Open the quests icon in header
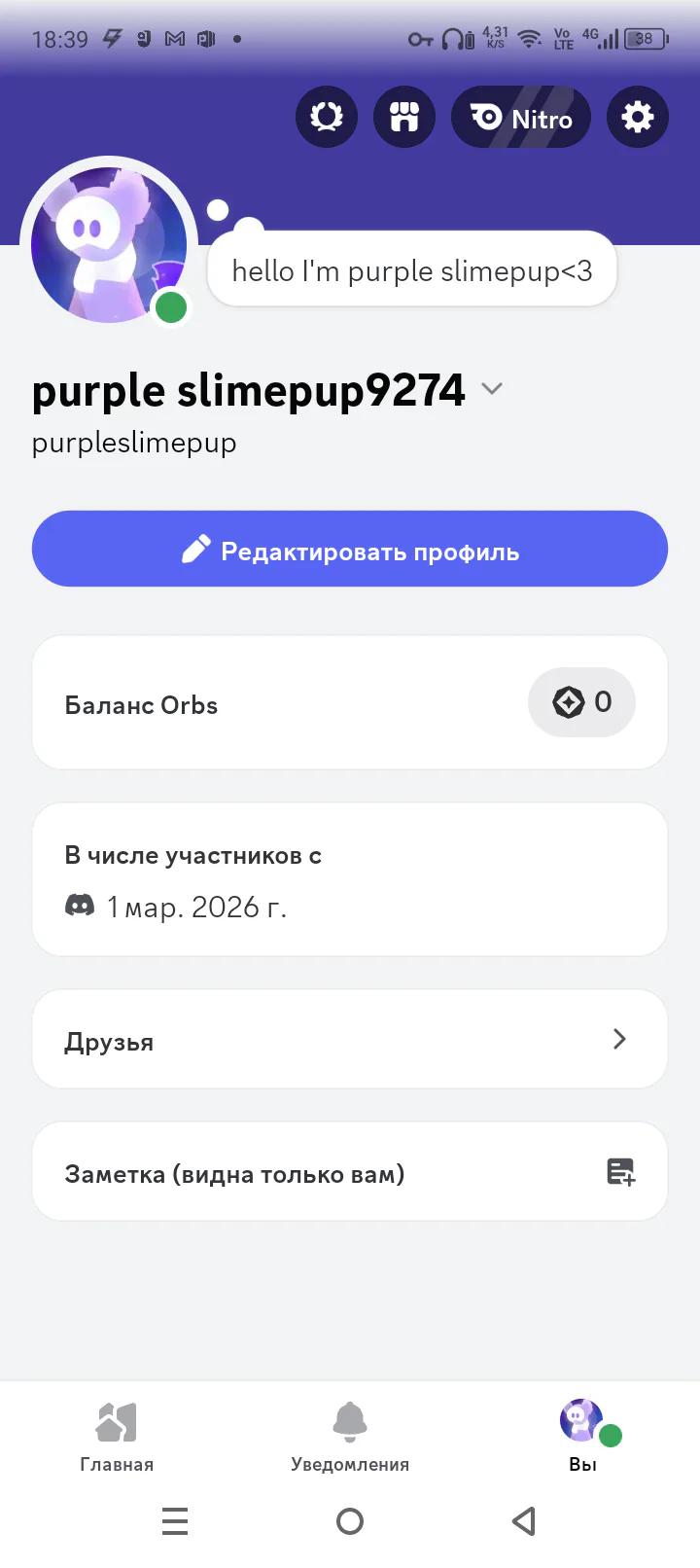The image size is (700, 1568). 327,118
